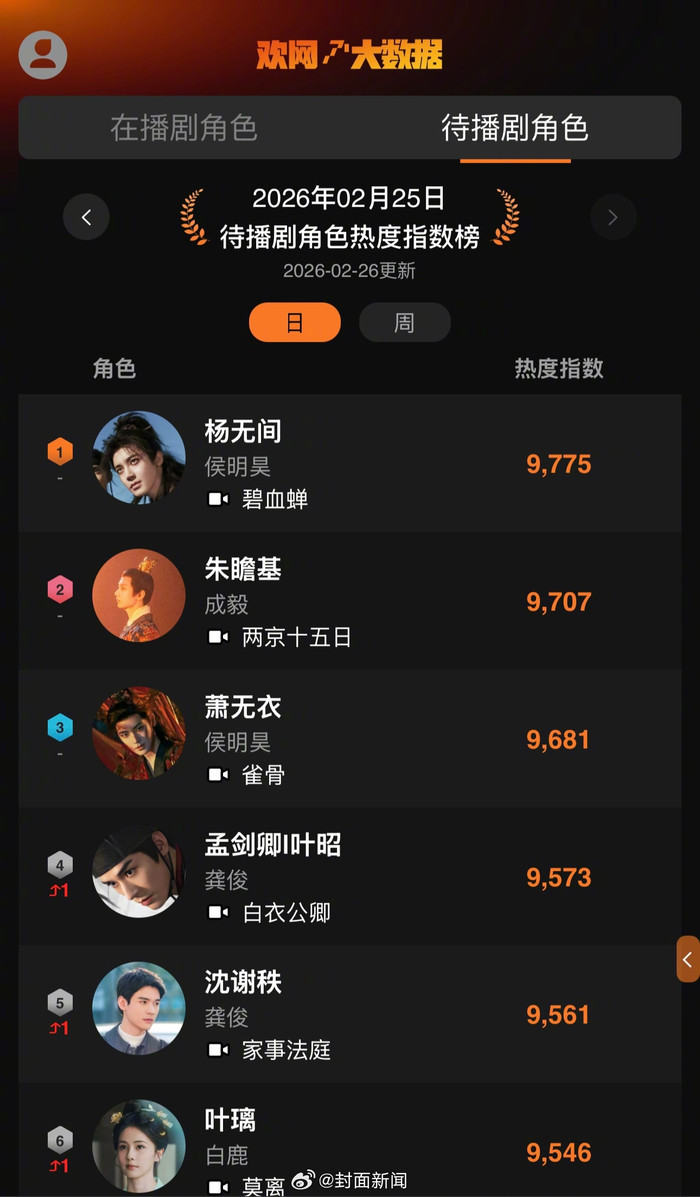Select the 待播剧角色 tab

[x=514, y=128]
